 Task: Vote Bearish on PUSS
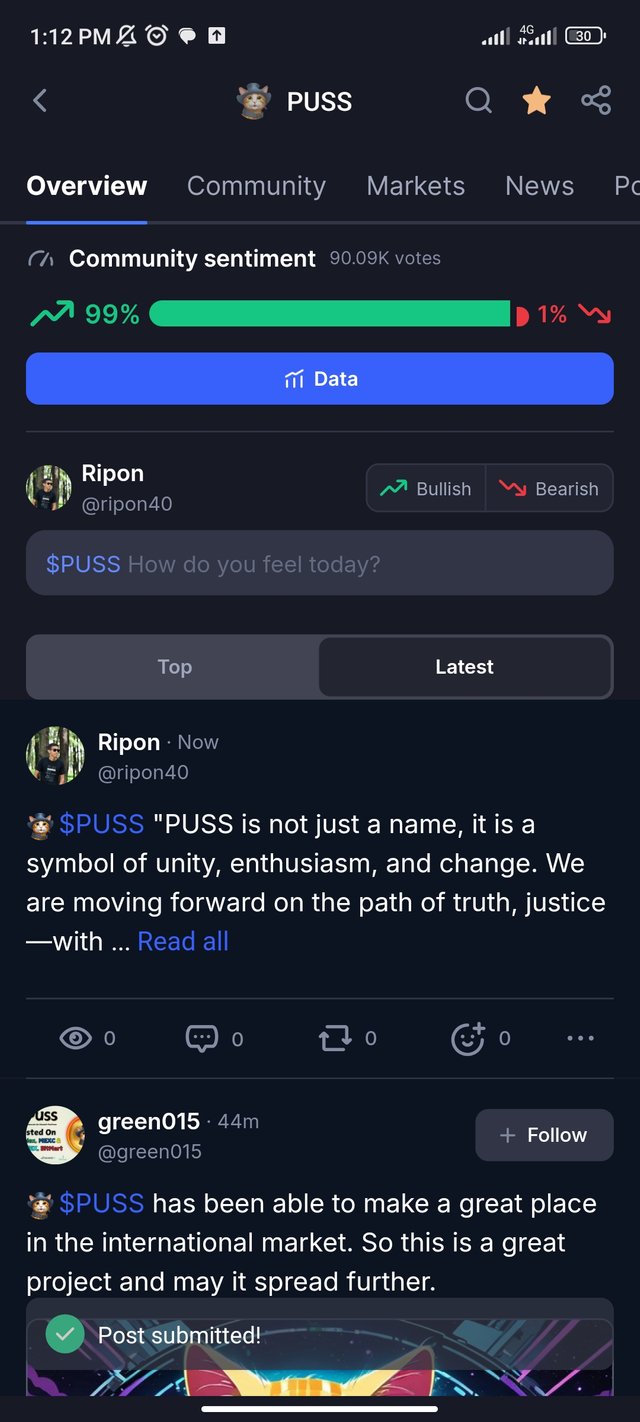pyautogui.click(x=549, y=489)
